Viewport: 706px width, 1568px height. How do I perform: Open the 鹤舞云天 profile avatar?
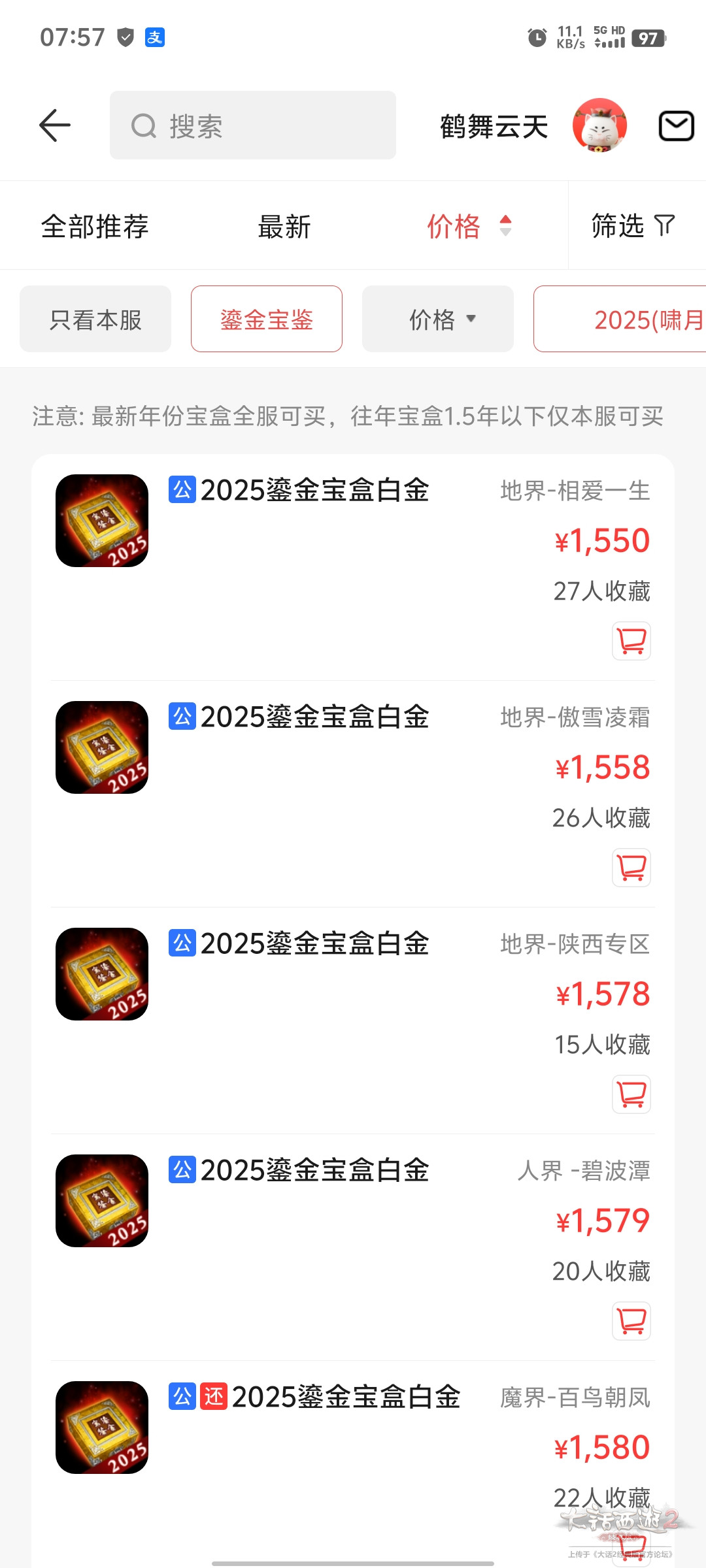pos(599,125)
